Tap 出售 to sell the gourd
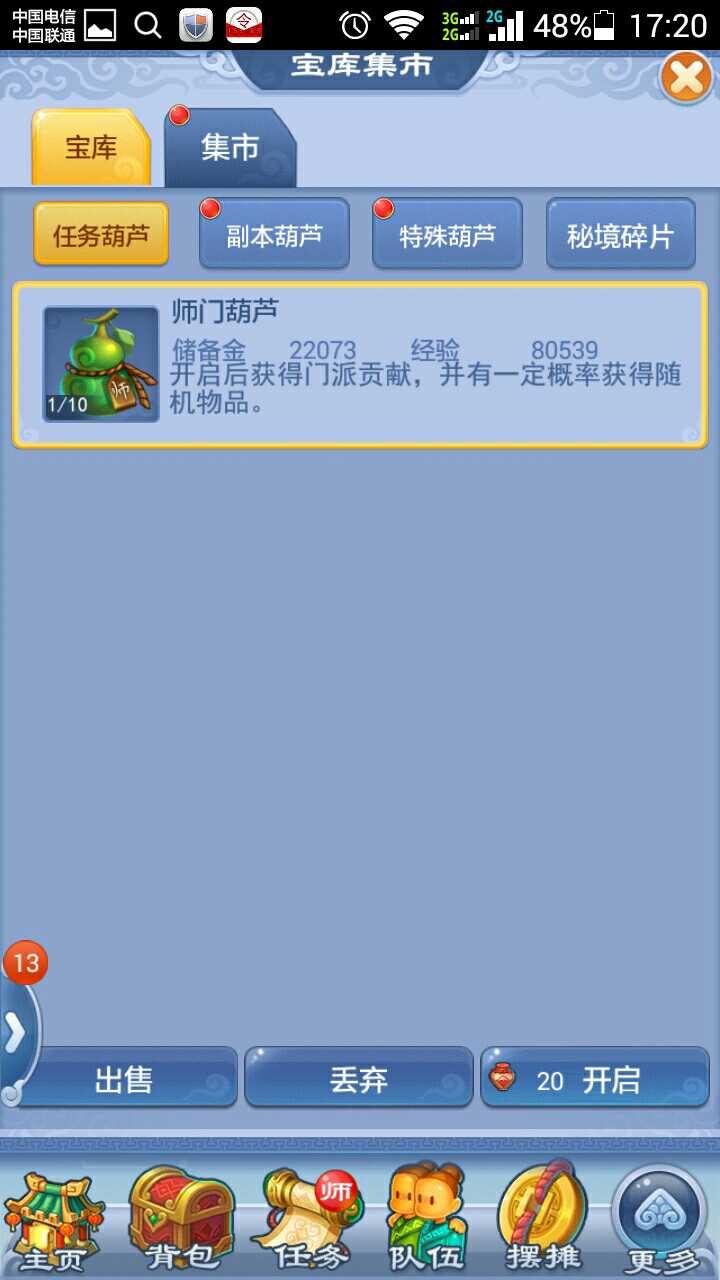Screen dimensions: 720x1280 coord(124,1079)
